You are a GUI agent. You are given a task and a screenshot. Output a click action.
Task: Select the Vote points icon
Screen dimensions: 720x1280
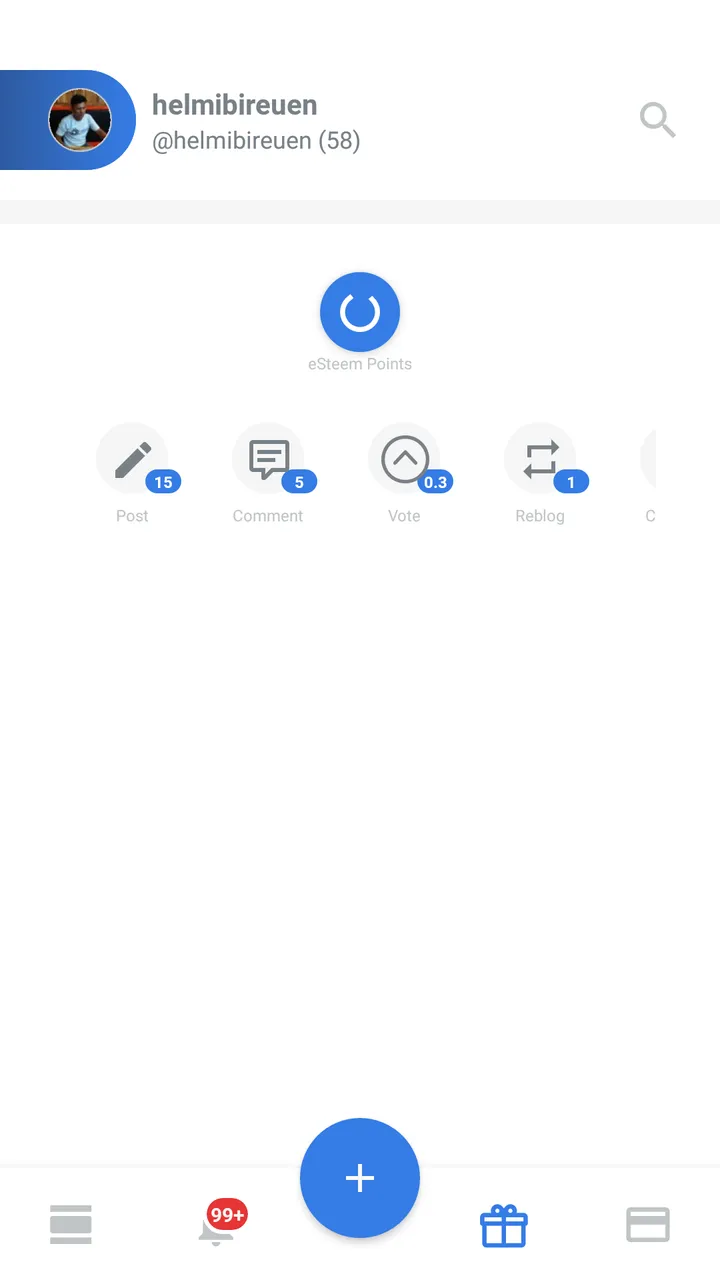coord(404,460)
